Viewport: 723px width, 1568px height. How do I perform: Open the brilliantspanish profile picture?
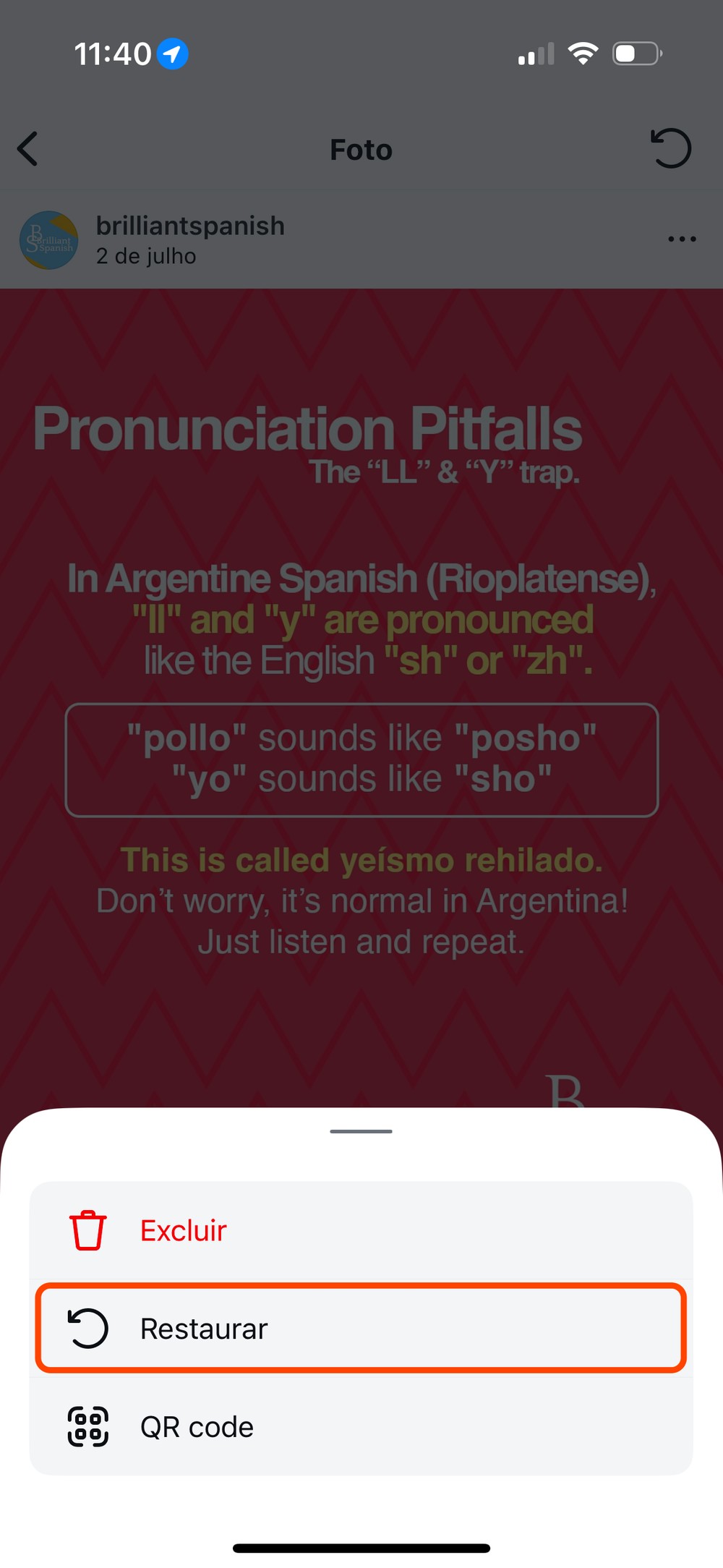pyautogui.click(x=49, y=240)
